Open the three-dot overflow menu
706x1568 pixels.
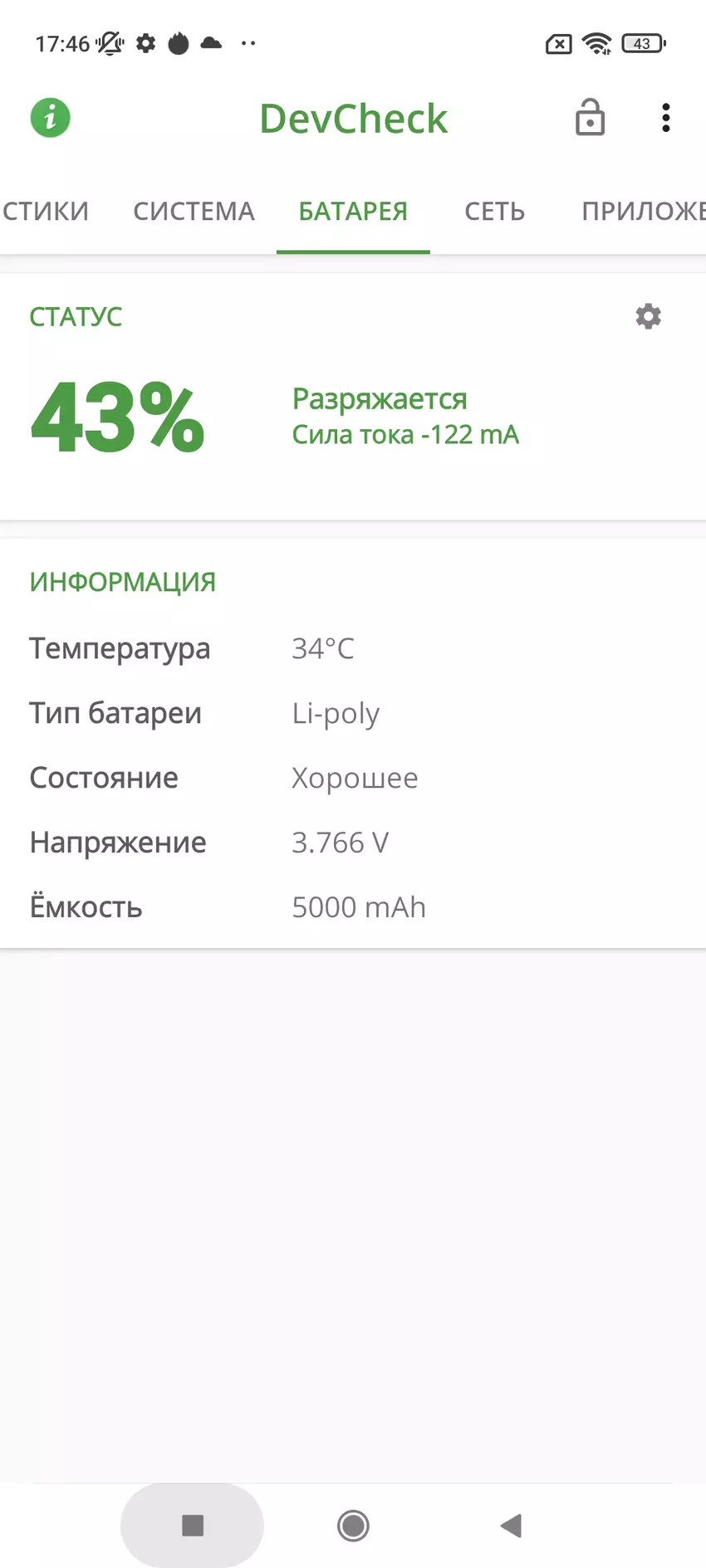(x=665, y=118)
